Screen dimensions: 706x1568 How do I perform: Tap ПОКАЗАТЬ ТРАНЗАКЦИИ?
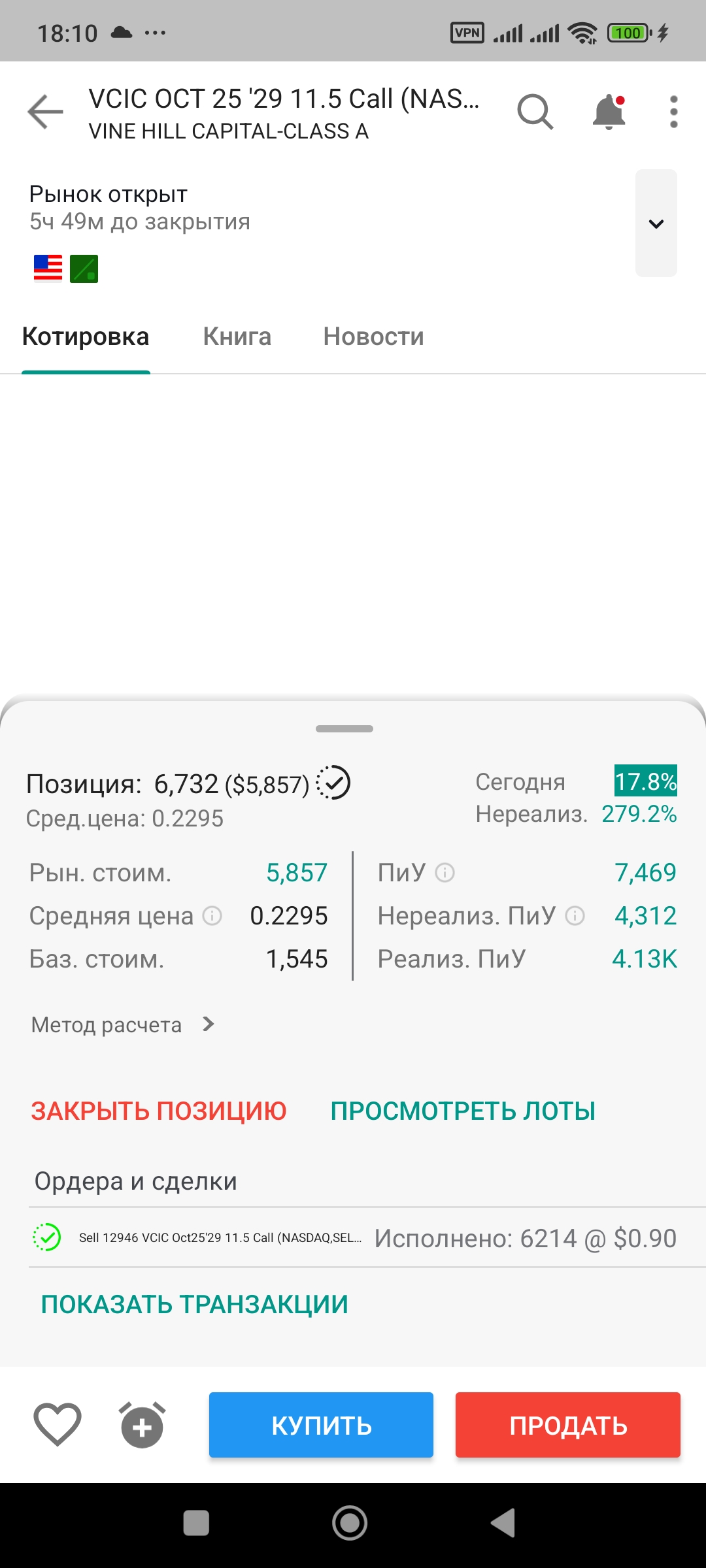point(194,1304)
